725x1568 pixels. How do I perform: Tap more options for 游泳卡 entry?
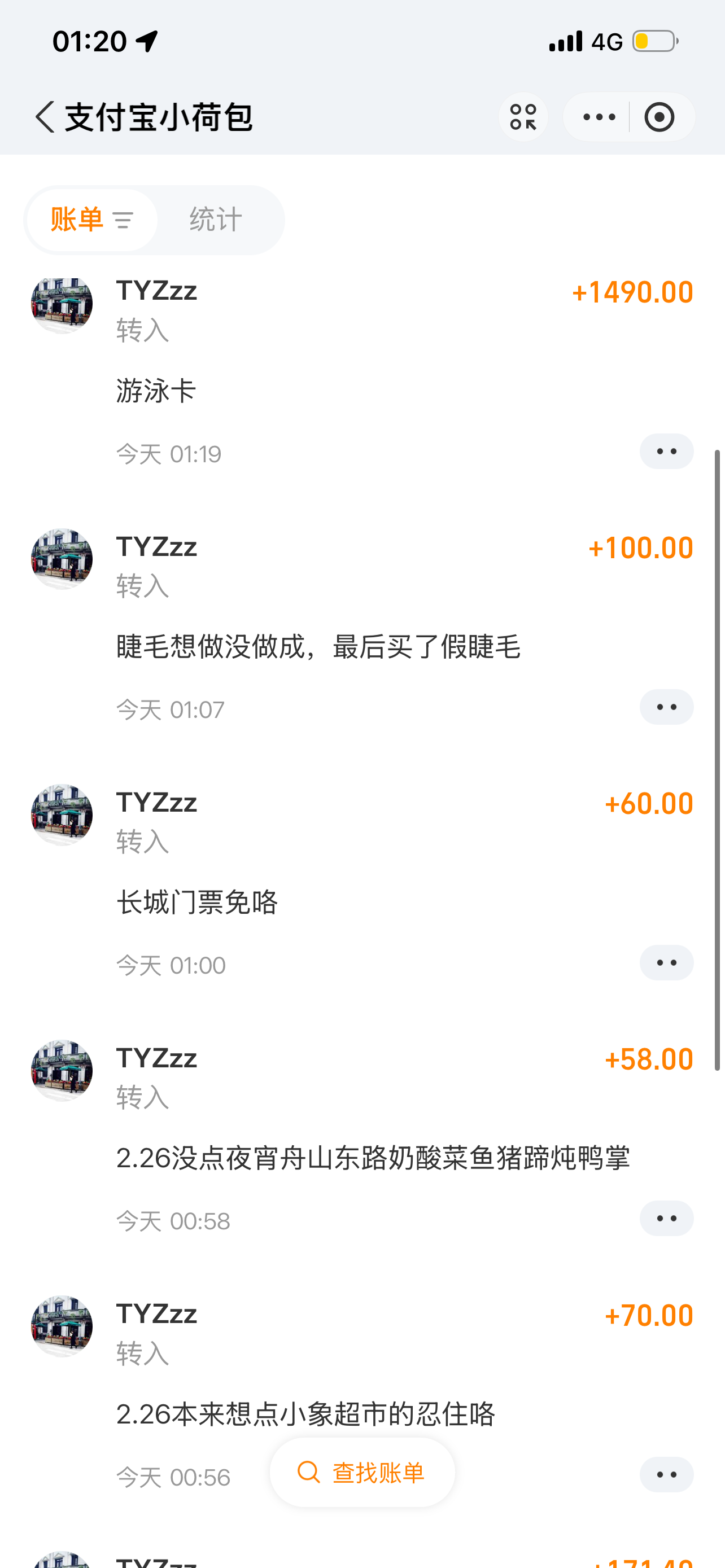coord(666,452)
